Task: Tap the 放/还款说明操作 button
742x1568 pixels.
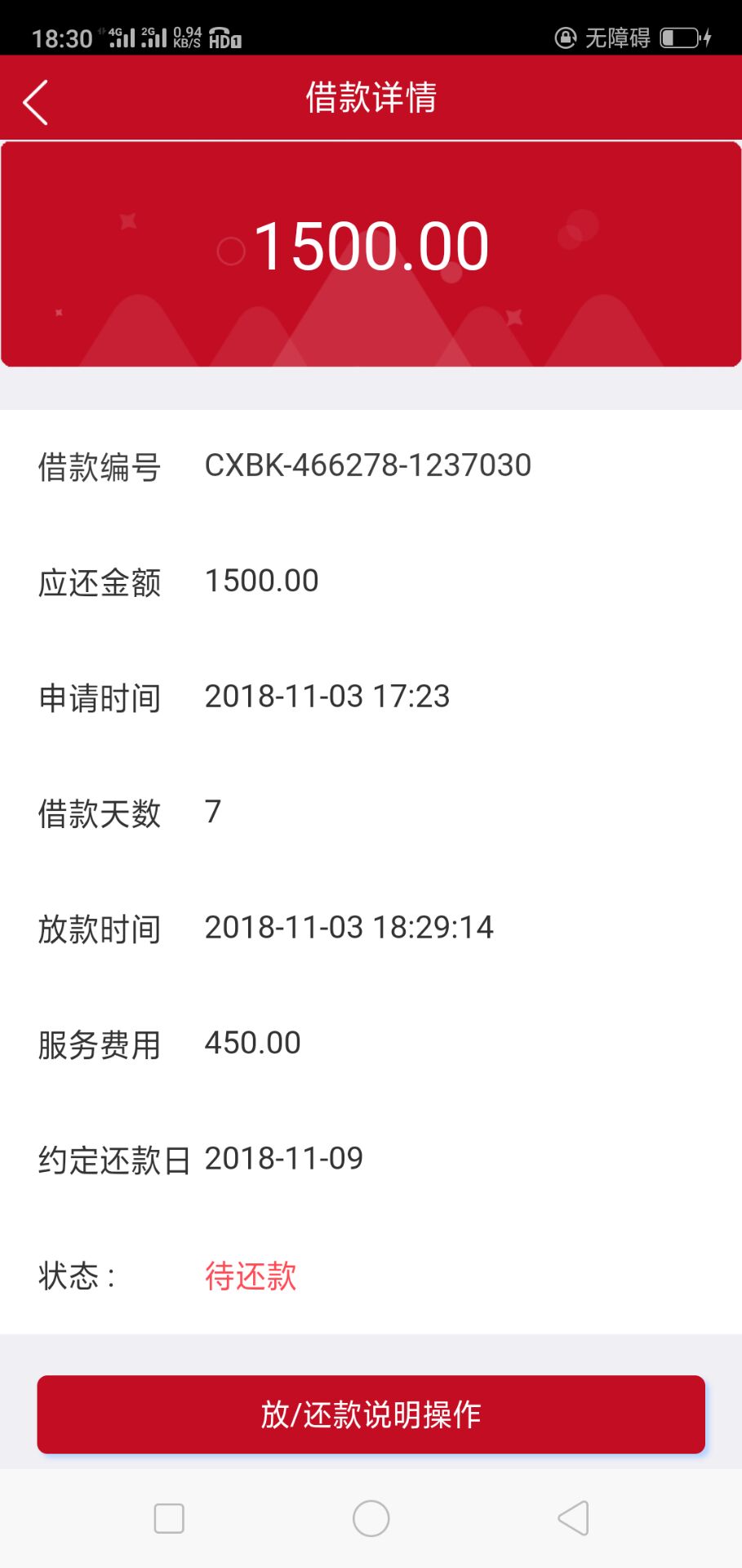Action: [371, 1414]
